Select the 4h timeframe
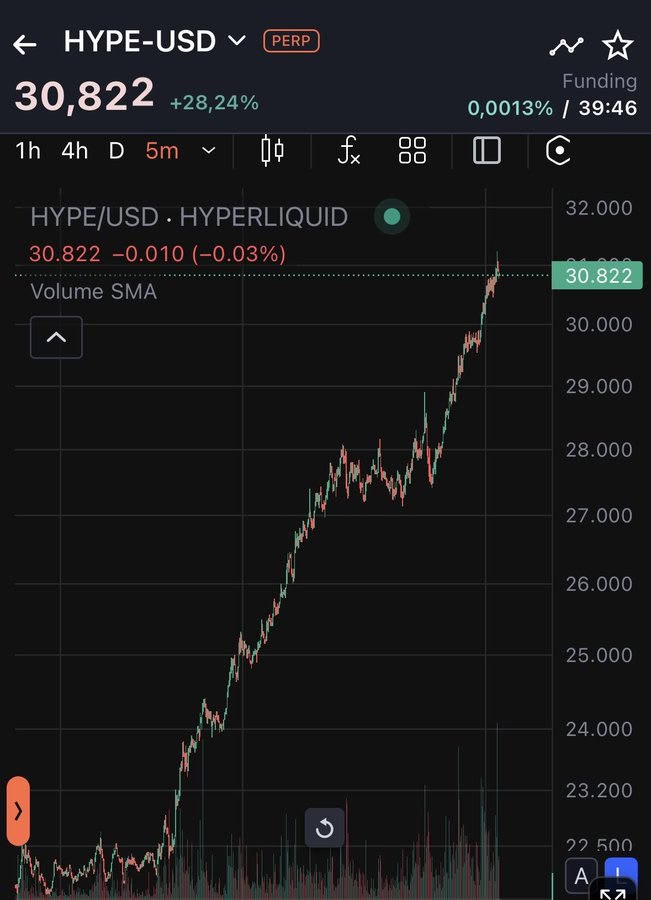This screenshot has height=900, width=651. (x=74, y=151)
